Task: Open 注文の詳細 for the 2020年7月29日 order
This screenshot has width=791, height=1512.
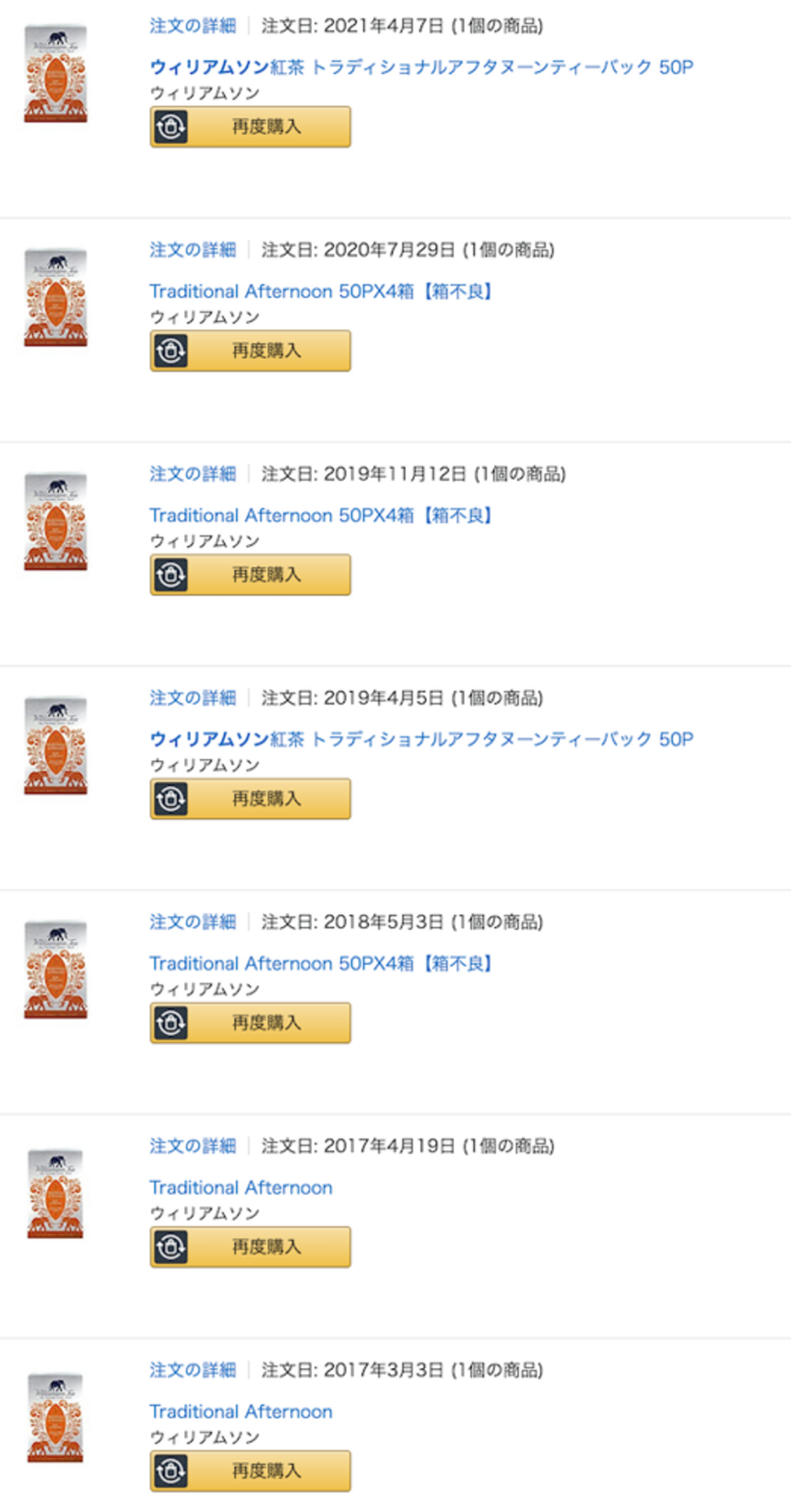Action: (x=192, y=249)
